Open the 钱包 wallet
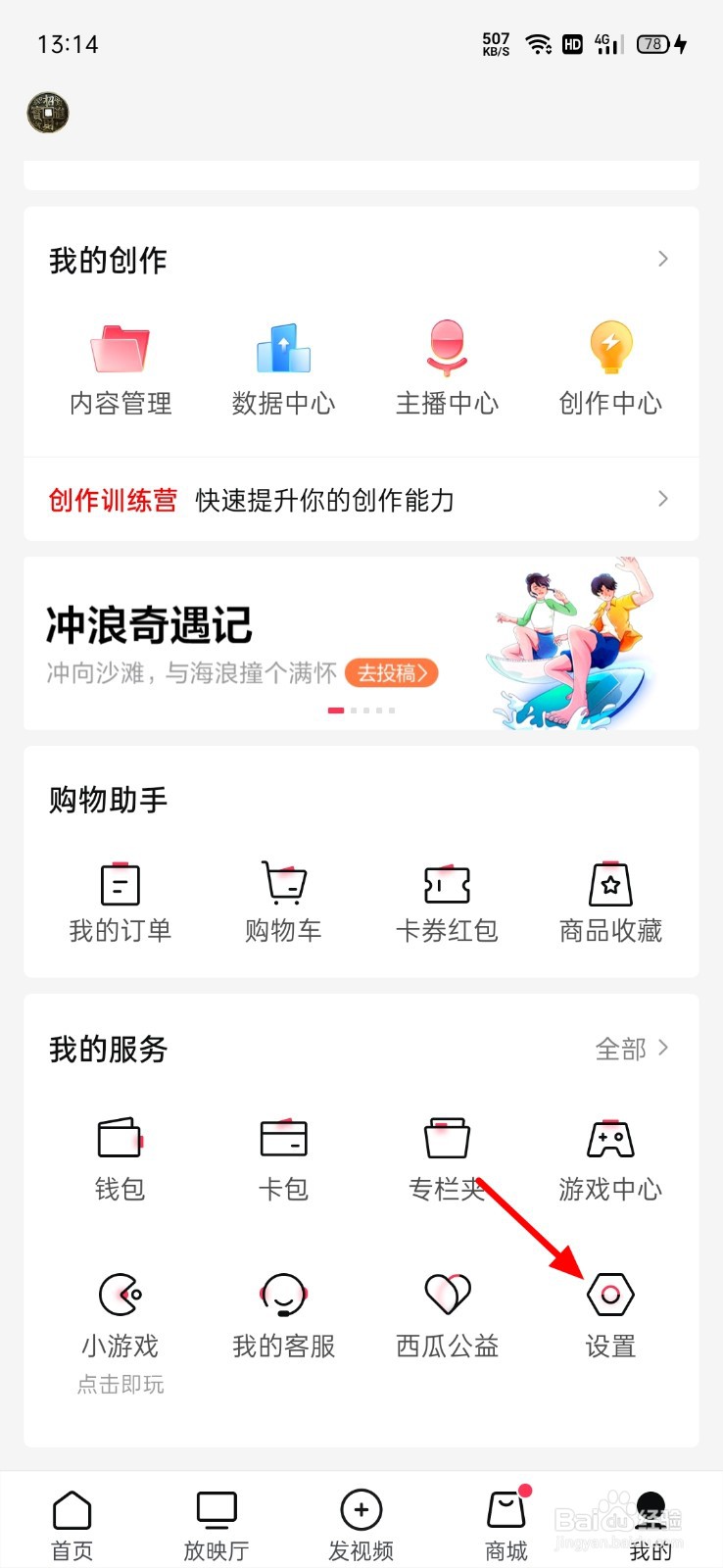Viewport: 723px width, 1568px height. tap(120, 1156)
